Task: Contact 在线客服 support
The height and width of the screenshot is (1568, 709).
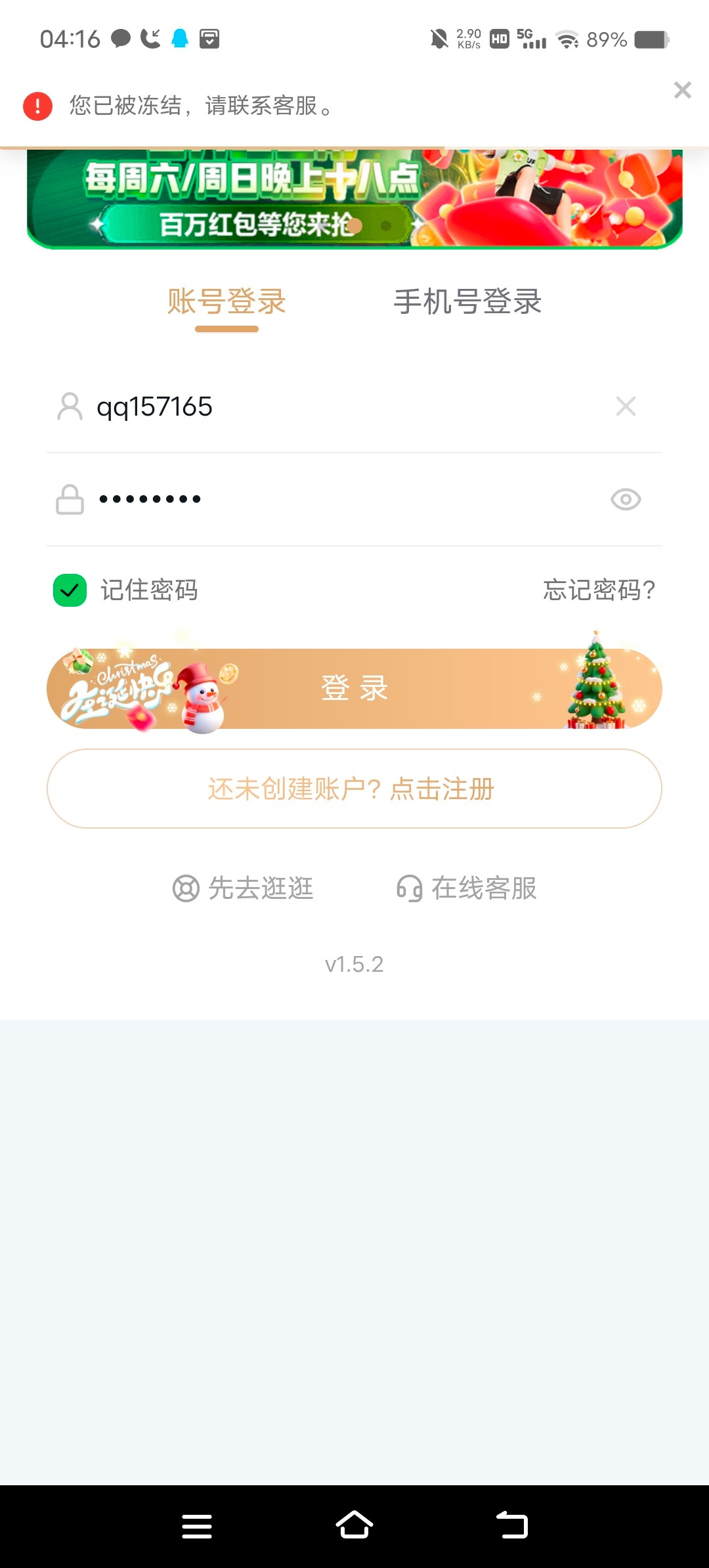Action: click(467, 888)
